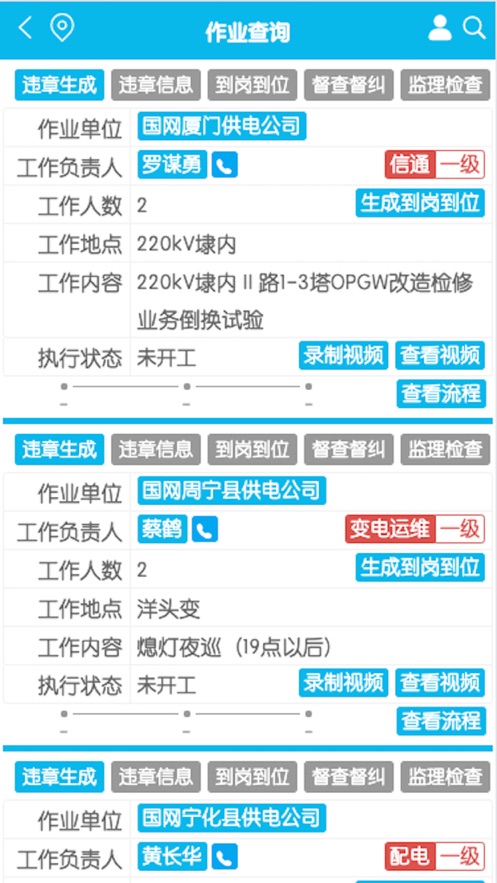Tap 违章生成 for the 国网厦门供电公司 job
Screen dimensions: 497x883
60,85
